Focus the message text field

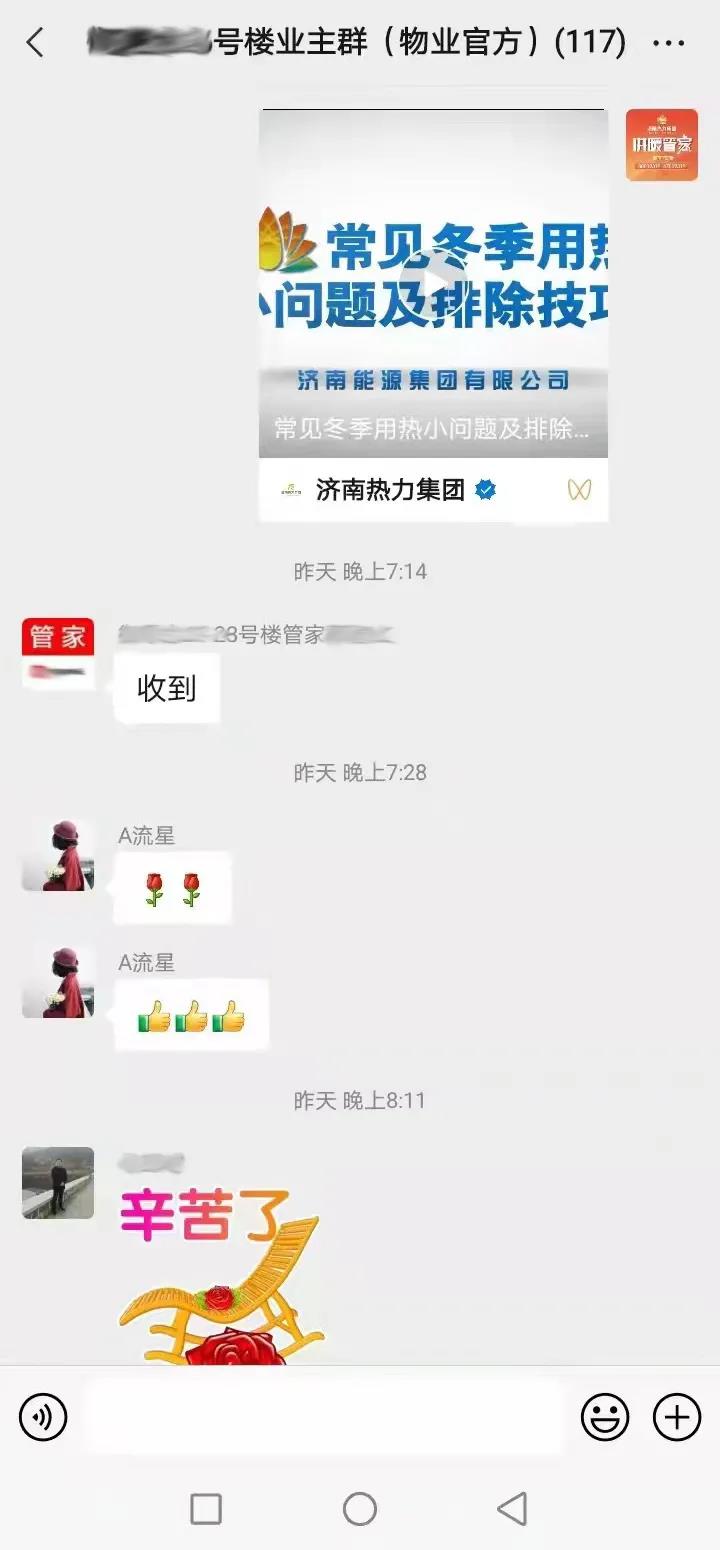click(325, 1417)
